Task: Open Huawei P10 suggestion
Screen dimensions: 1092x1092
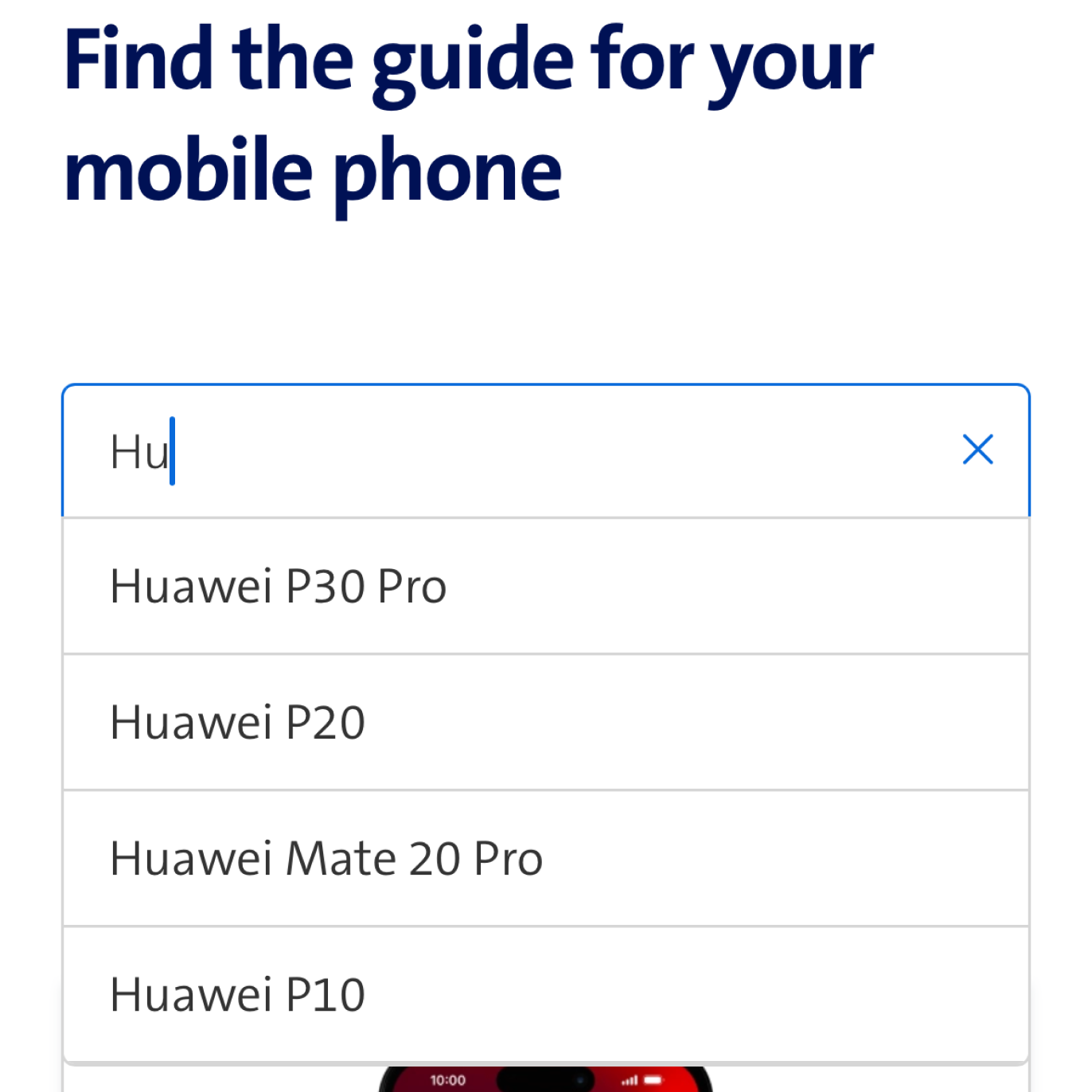Action: [x=546, y=995]
